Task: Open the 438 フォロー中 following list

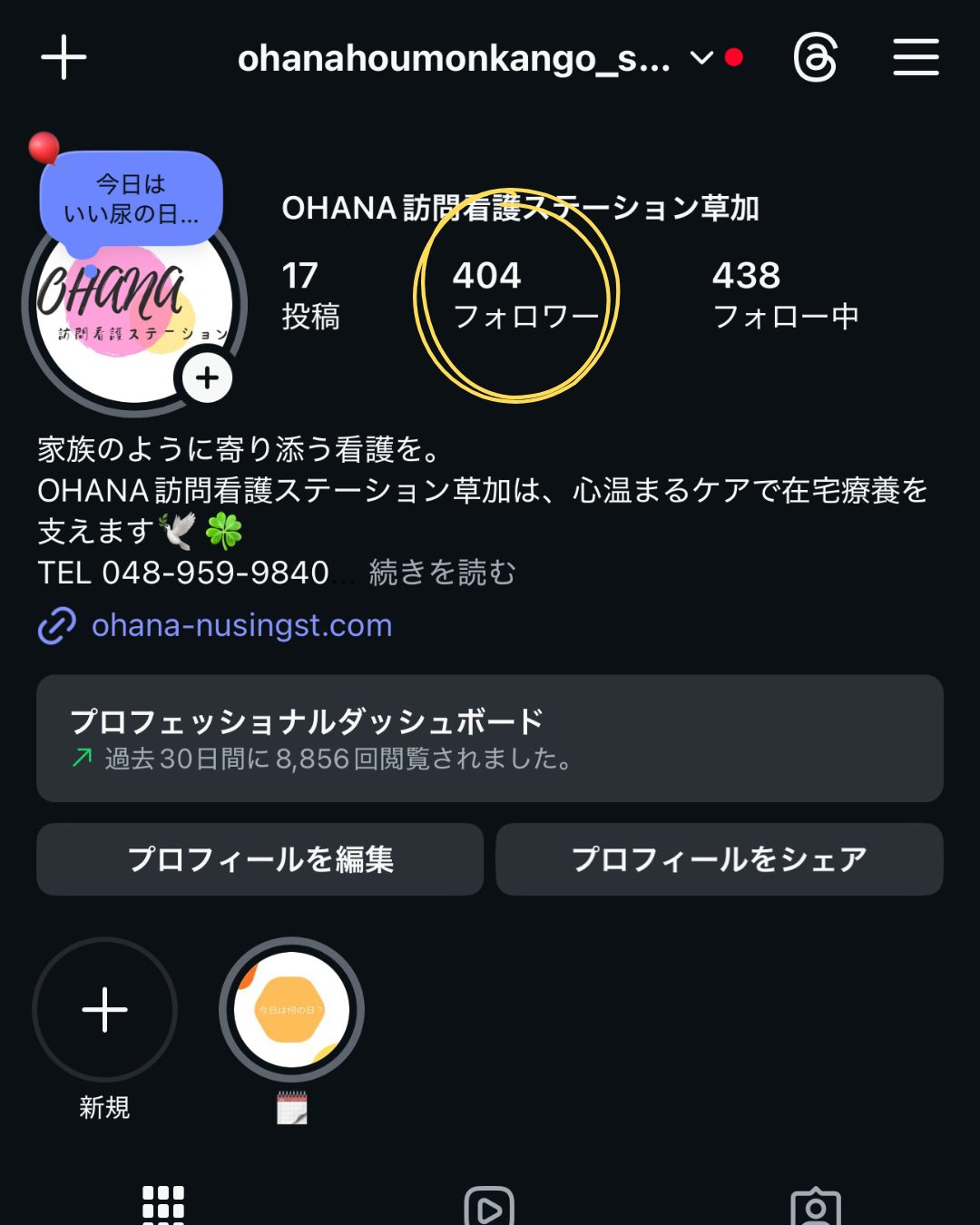Action: [785, 295]
